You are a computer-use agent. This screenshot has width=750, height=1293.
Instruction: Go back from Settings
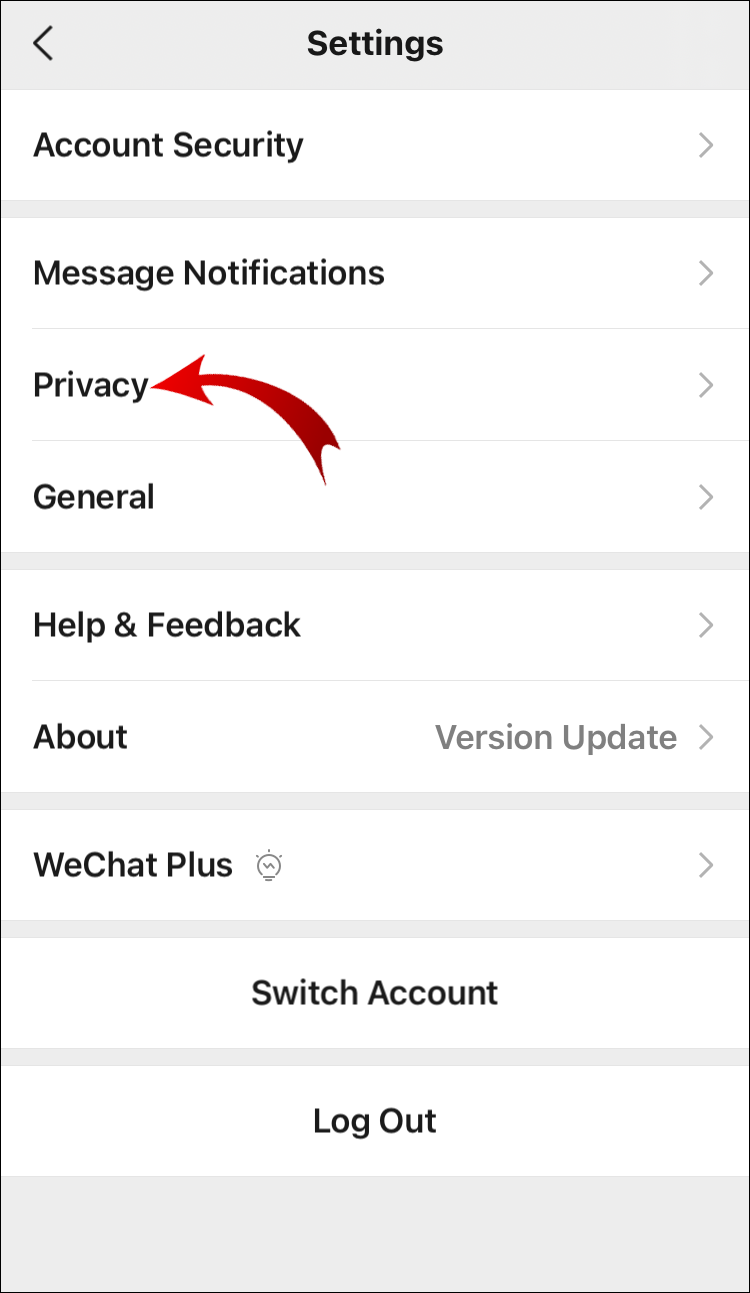coord(43,44)
